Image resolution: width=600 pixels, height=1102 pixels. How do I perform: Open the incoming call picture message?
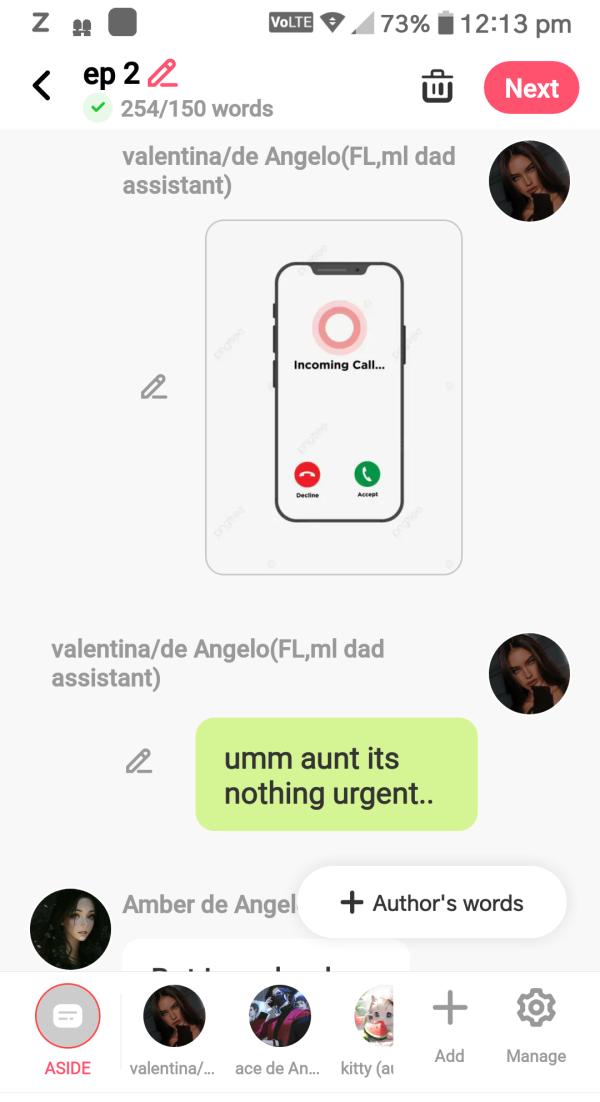(334, 397)
